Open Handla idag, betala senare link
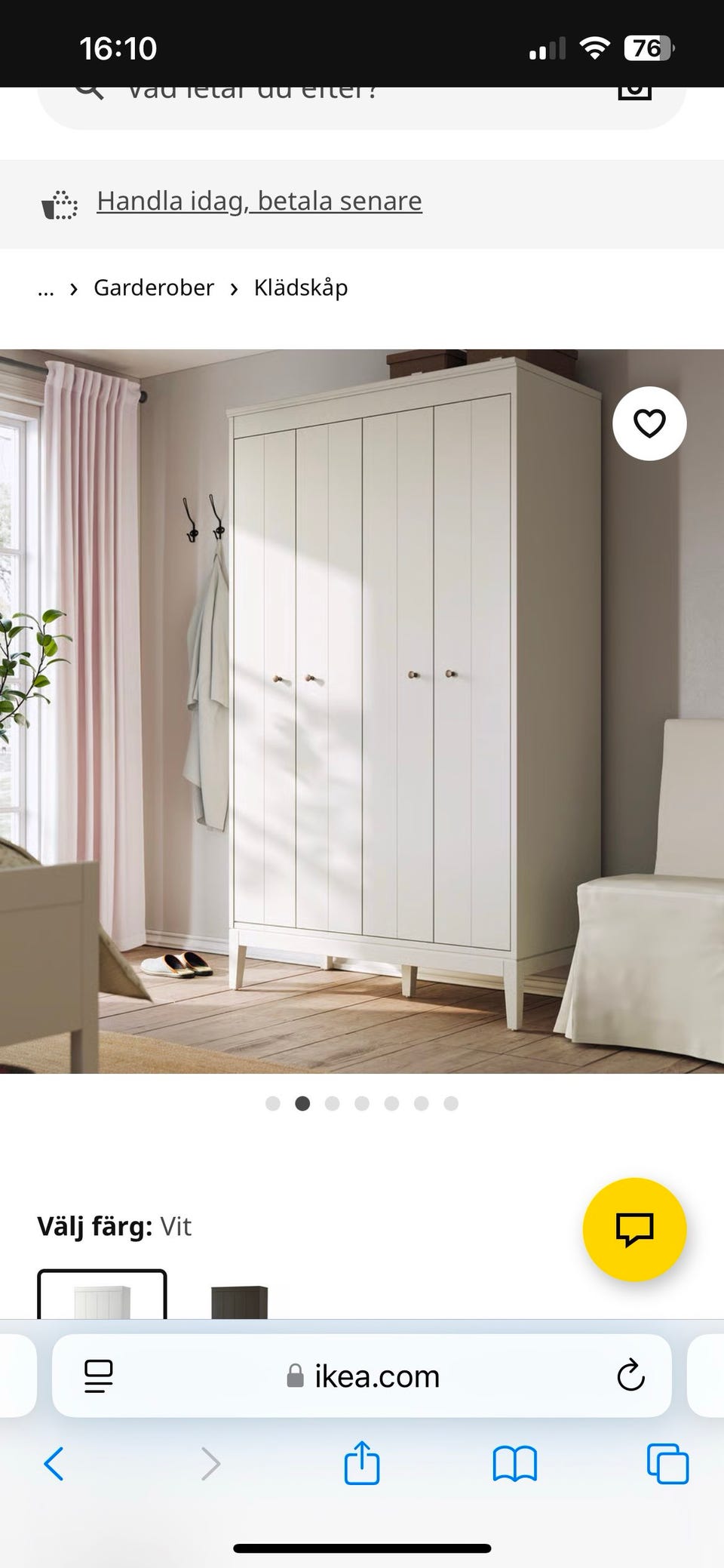Viewport: 724px width, 1568px height. click(258, 201)
